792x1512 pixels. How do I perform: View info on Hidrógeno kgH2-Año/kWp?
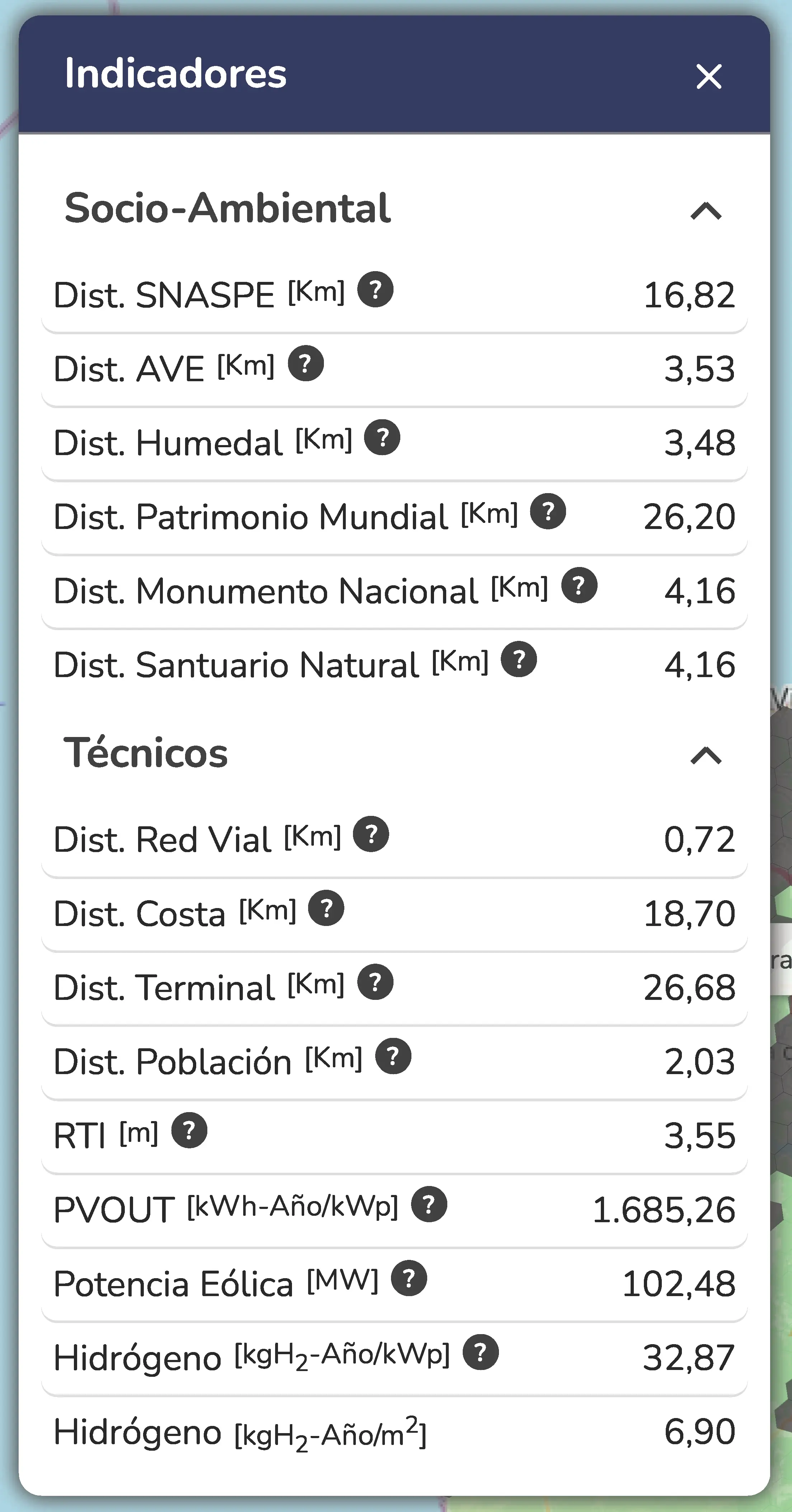click(x=481, y=1352)
